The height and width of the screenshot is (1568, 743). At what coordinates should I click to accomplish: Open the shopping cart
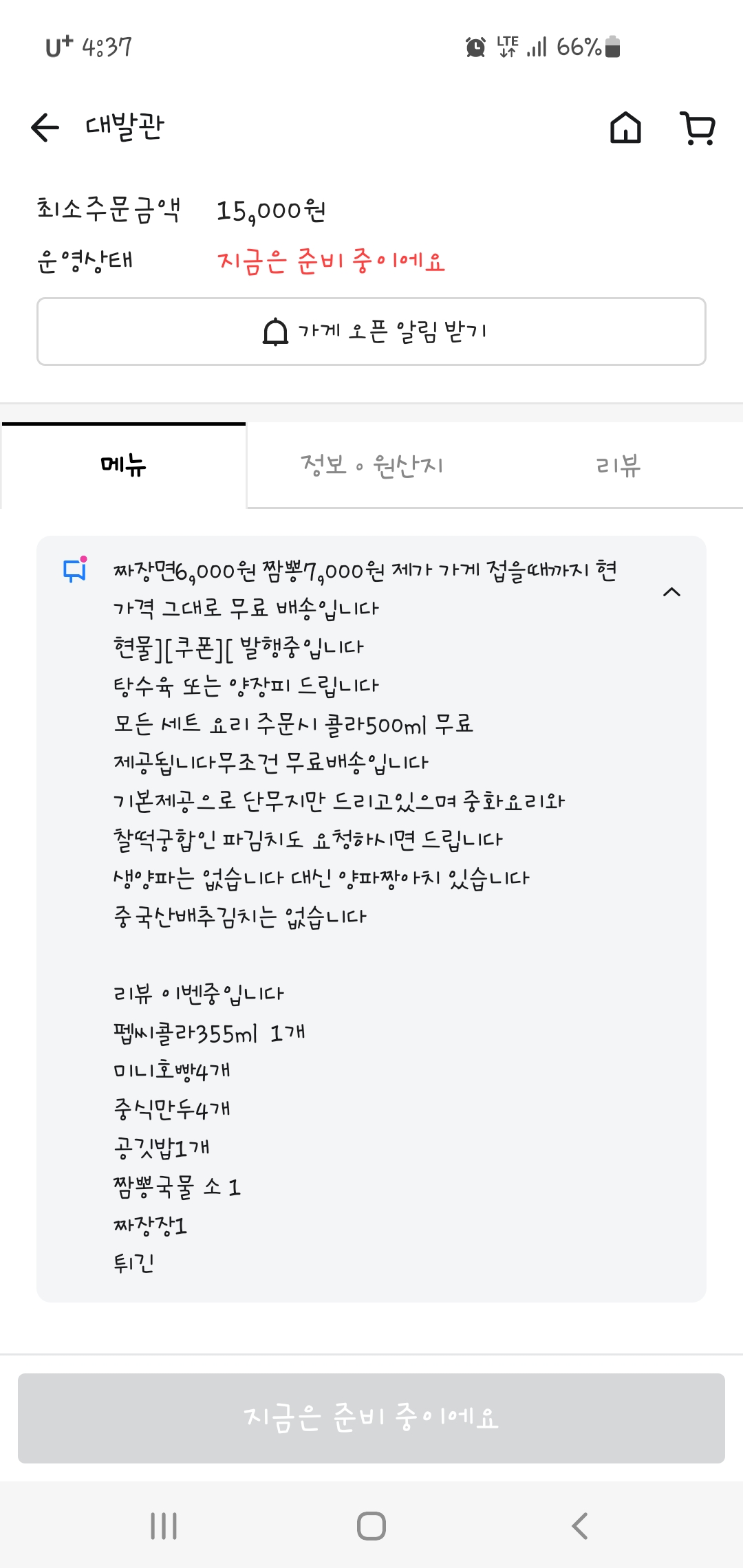click(698, 128)
